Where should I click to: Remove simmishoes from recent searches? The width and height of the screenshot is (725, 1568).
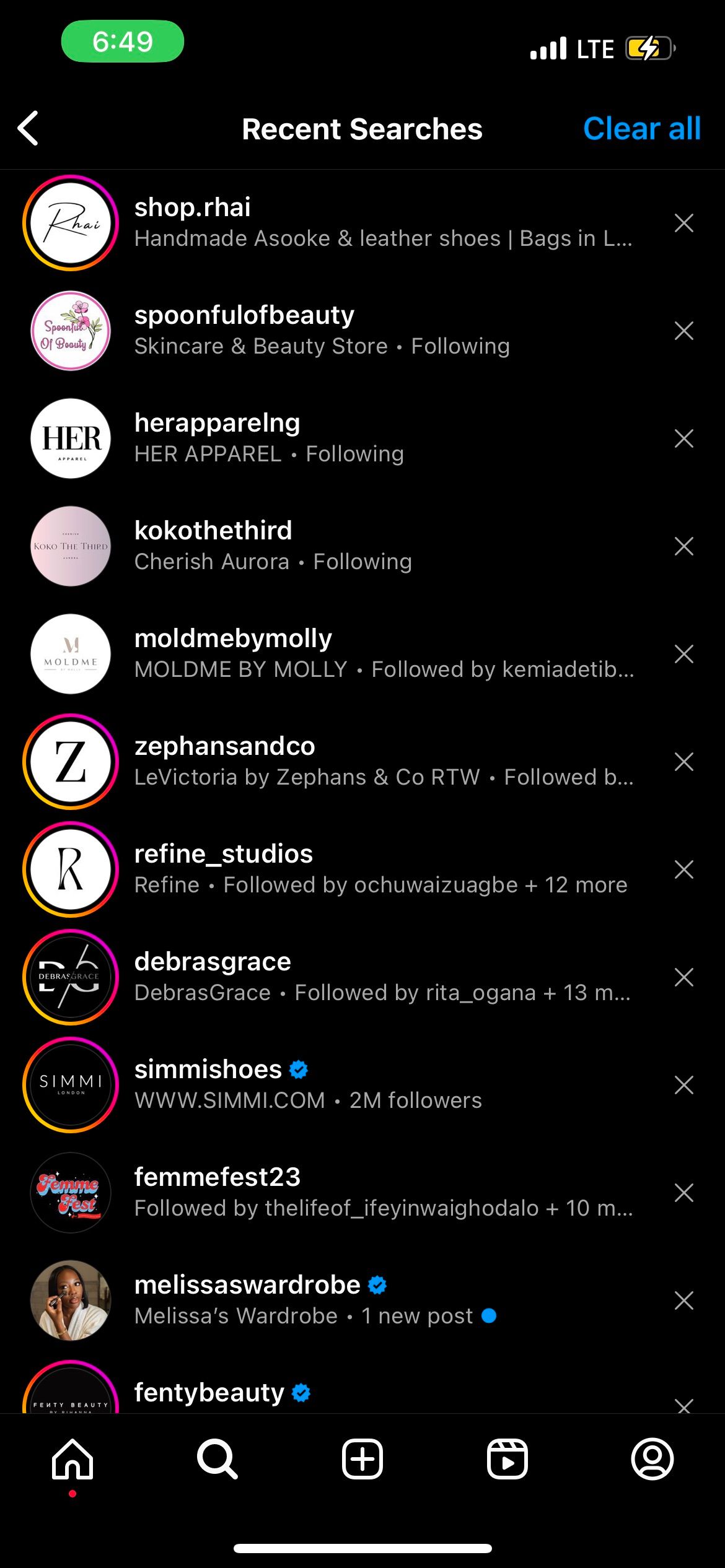684,1084
